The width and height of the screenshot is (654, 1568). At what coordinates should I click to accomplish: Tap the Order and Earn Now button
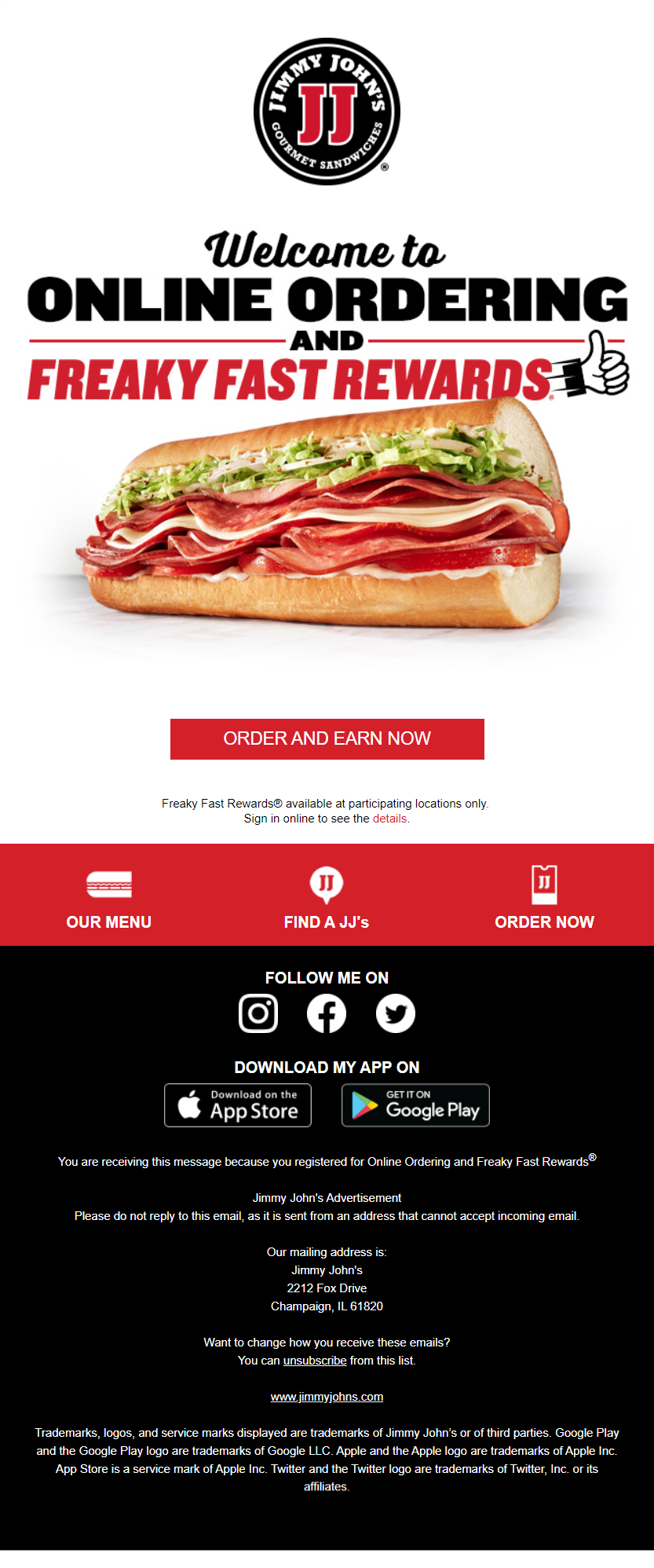pyautogui.click(x=327, y=738)
